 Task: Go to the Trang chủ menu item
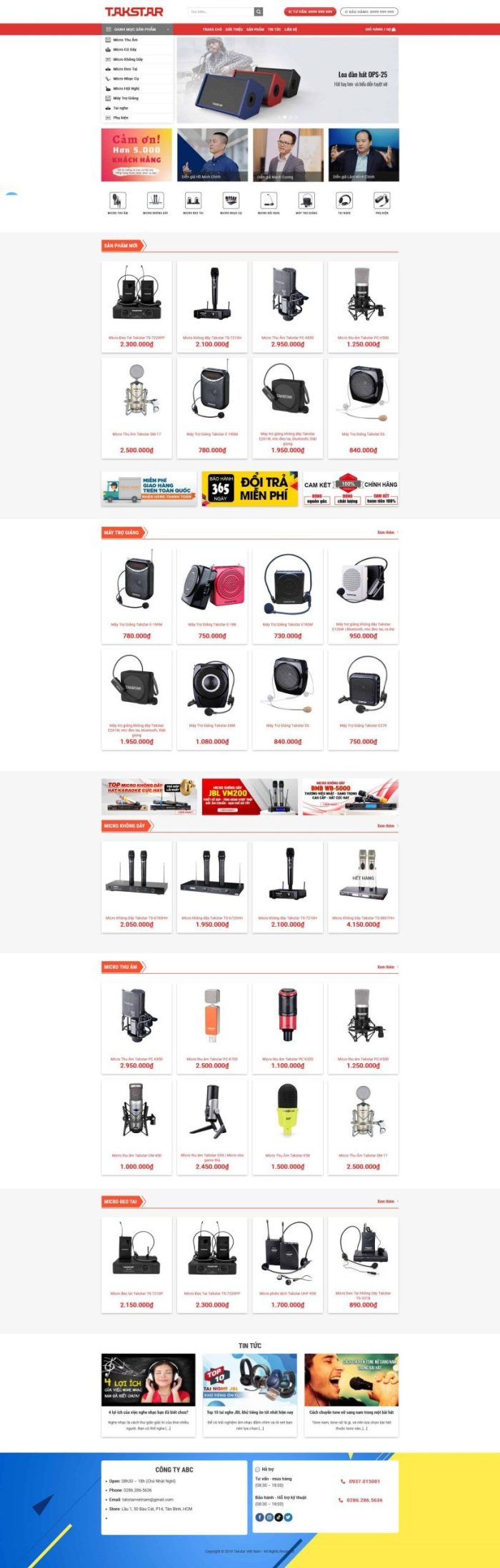[x=212, y=29]
